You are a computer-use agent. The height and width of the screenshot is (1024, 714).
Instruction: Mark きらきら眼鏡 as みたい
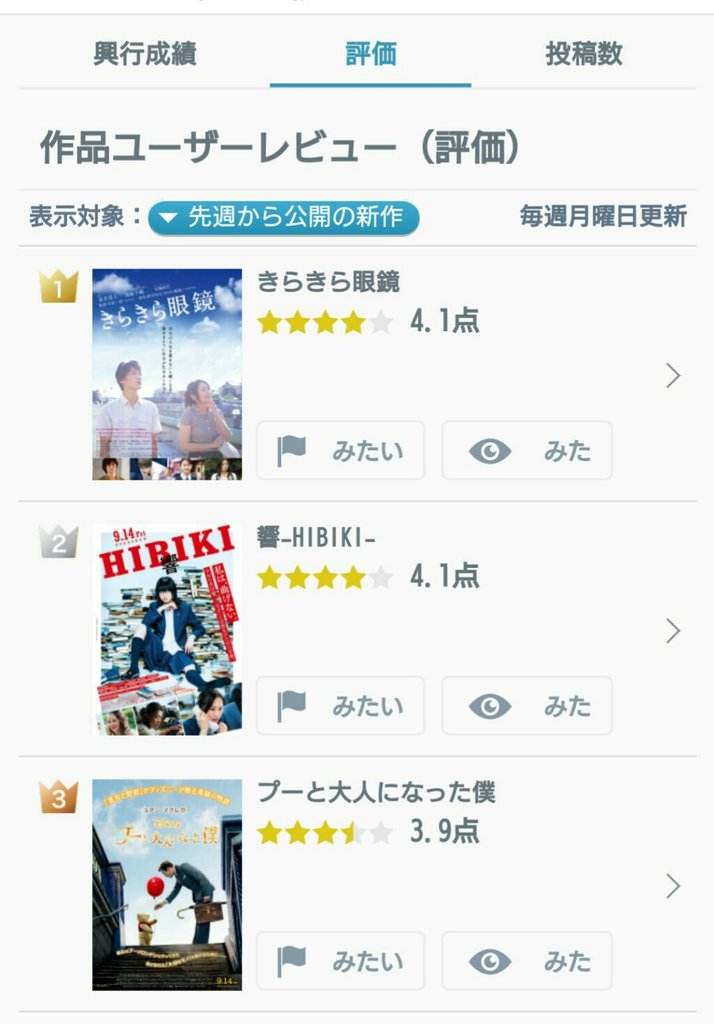[x=340, y=451]
